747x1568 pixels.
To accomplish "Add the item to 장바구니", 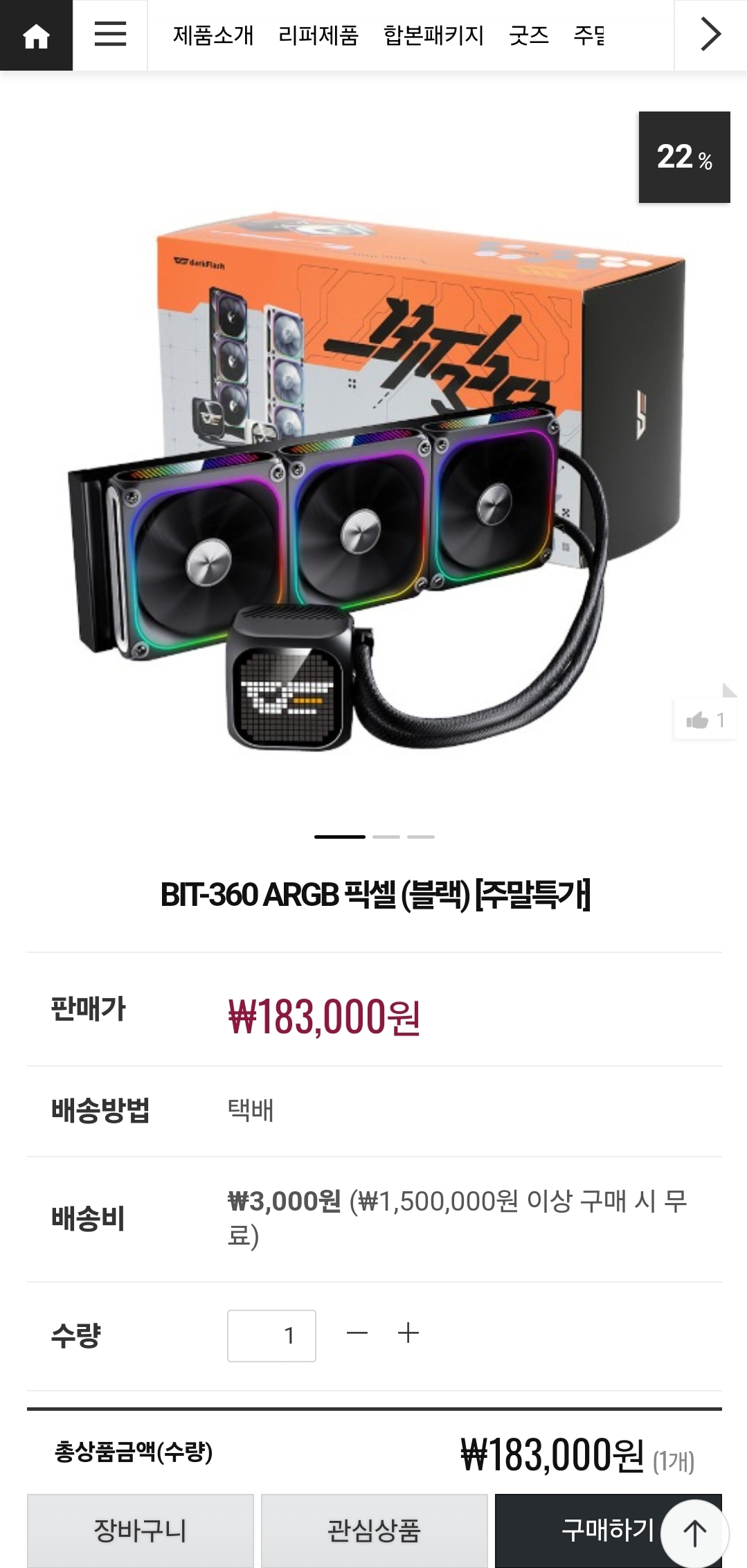I will [141, 1530].
